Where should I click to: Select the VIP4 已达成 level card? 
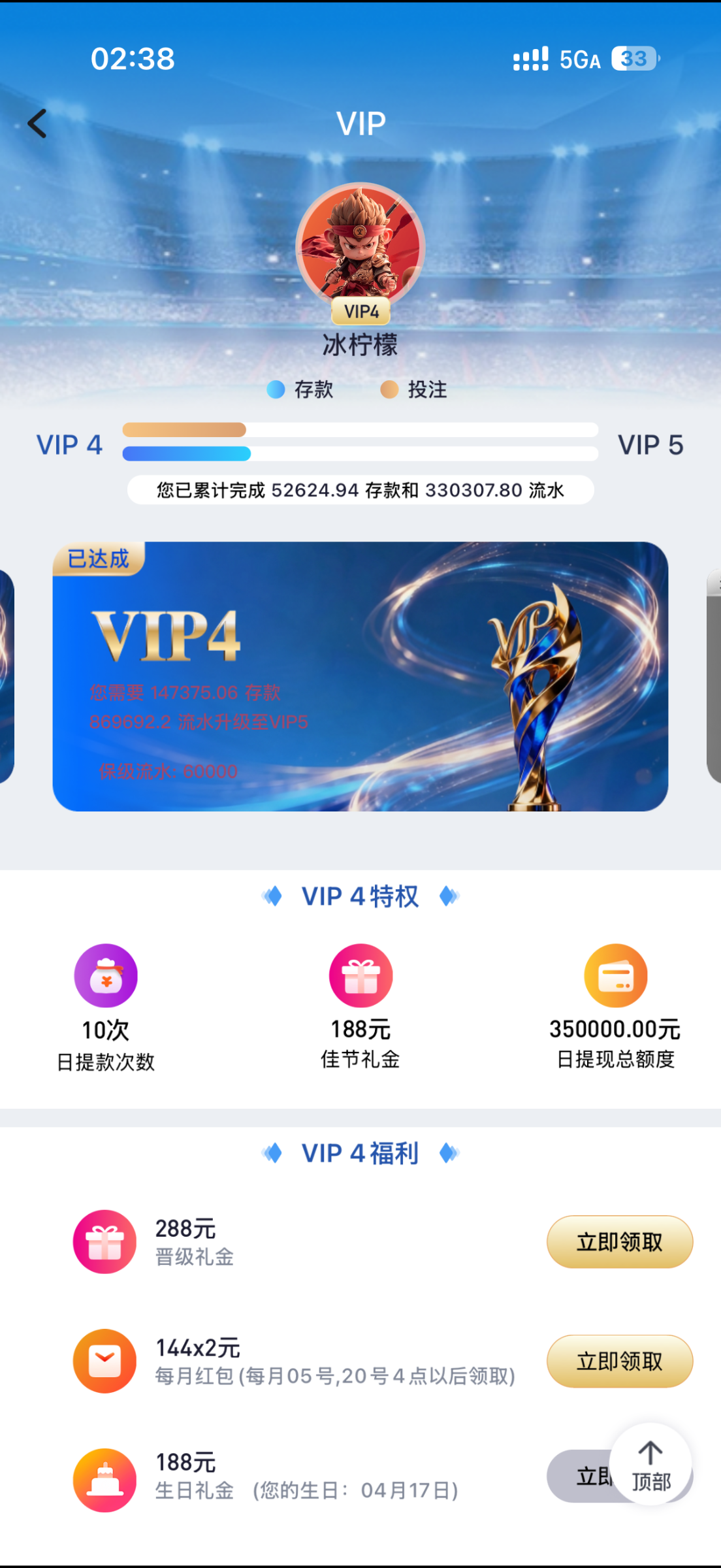click(360, 676)
